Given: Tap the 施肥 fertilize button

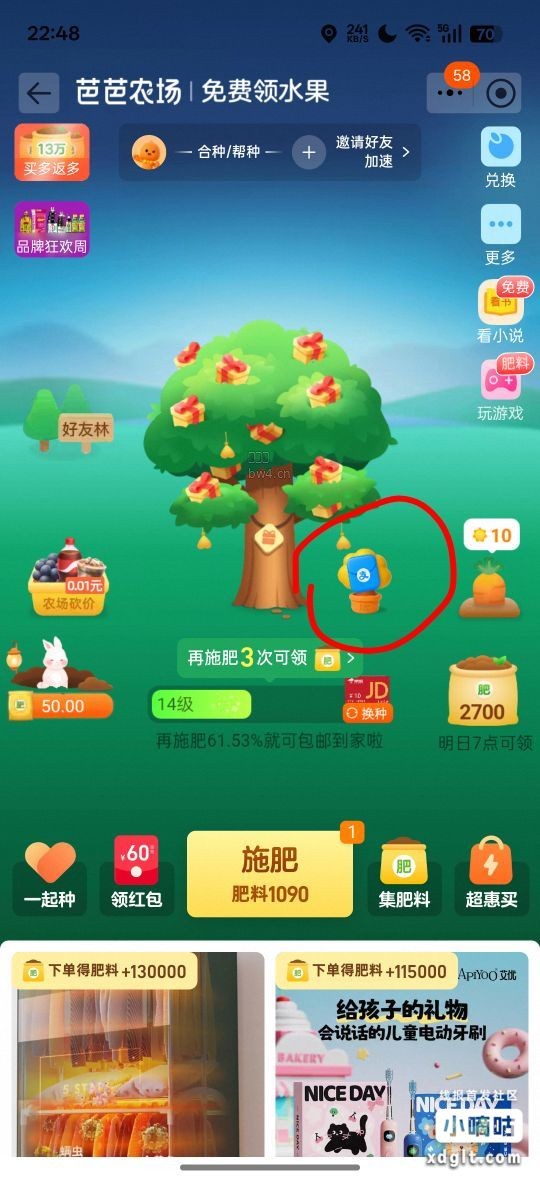Looking at the screenshot, I should (270, 874).
